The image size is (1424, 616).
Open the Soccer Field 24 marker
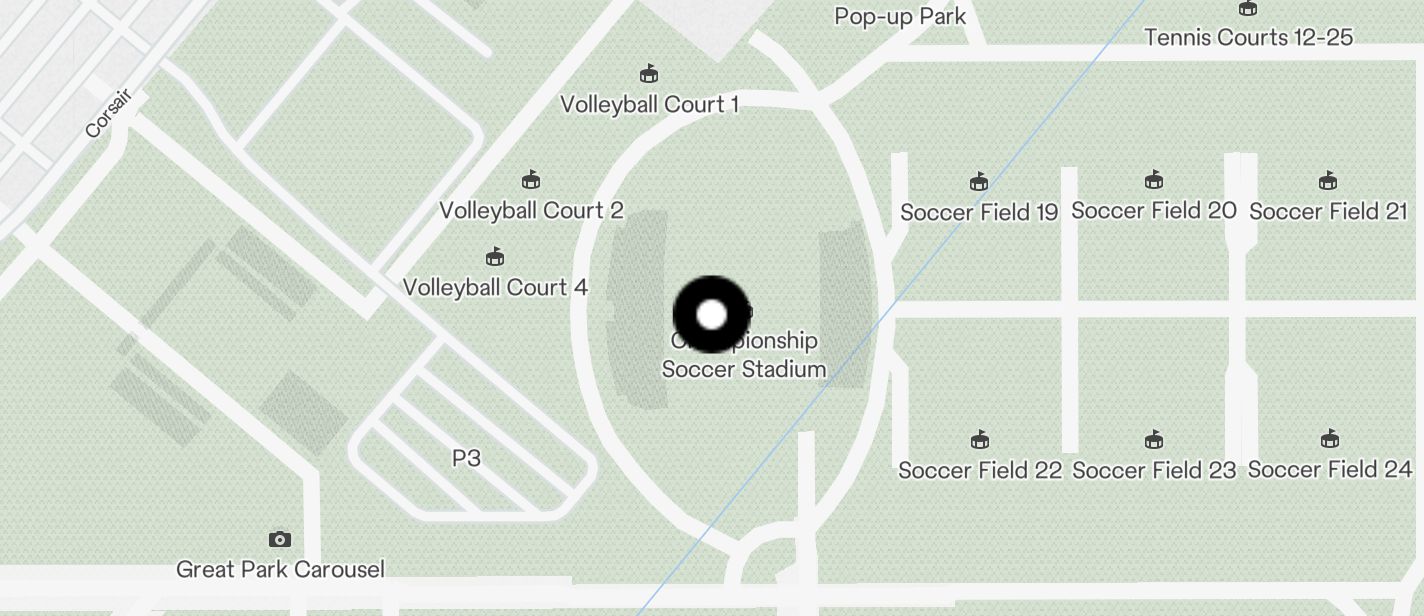[x=1329, y=439]
